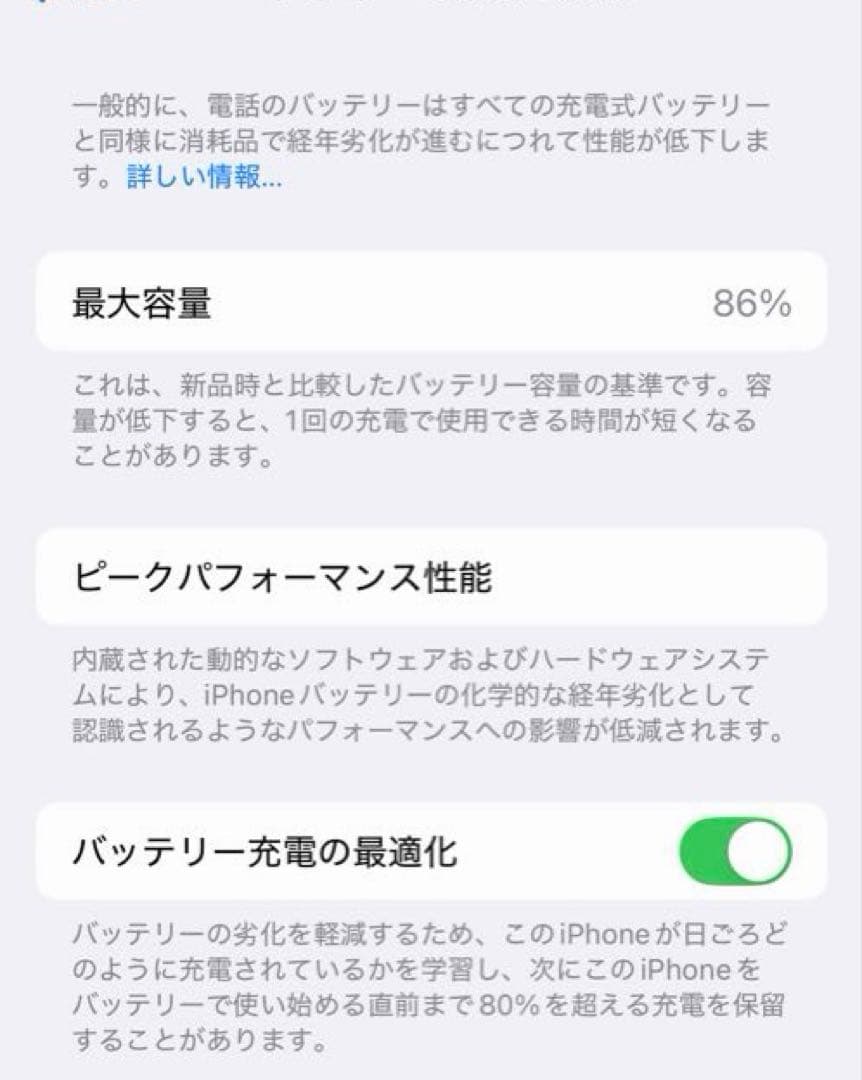
Task: Tap the 86% capacity value
Action: (x=753, y=305)
